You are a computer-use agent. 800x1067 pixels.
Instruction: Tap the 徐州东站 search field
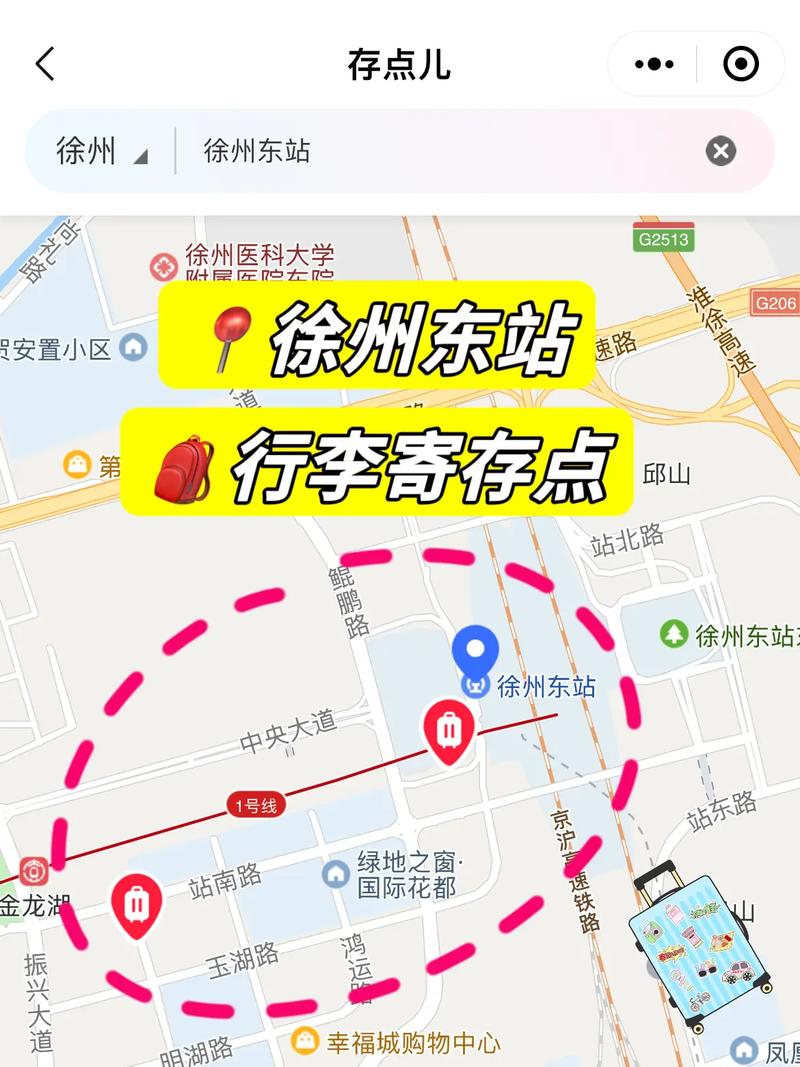click(440, 152)
